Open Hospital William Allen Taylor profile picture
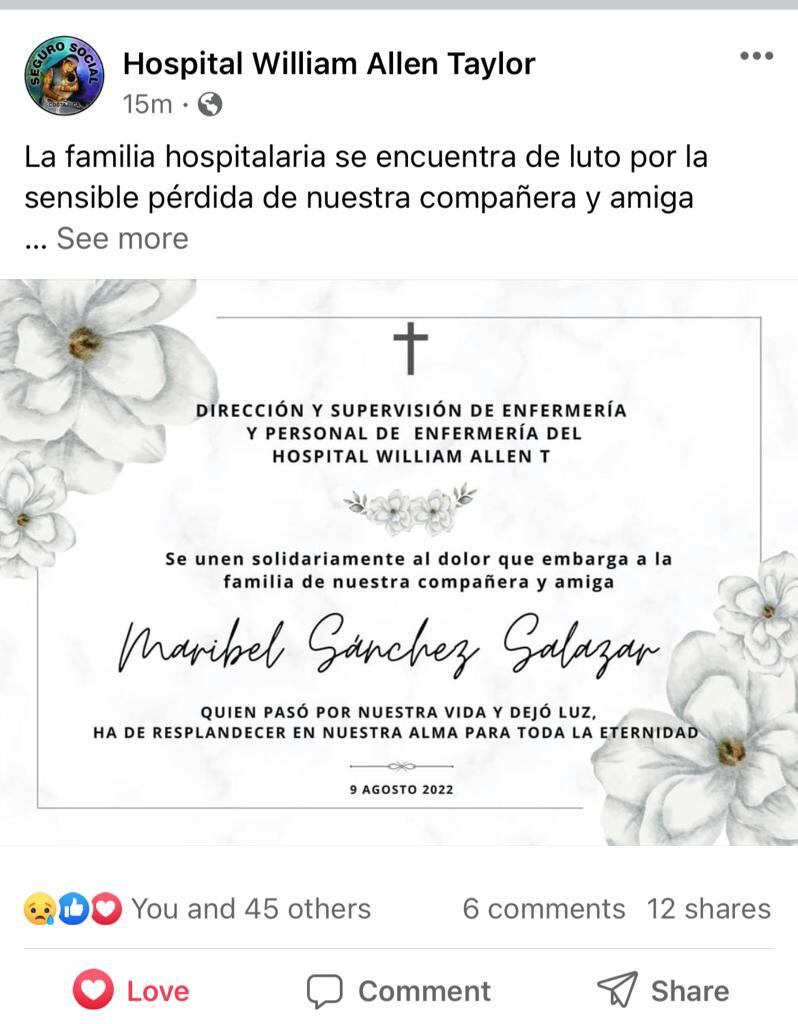The width and height of the screenshot is (798, 1024). click(65, 81)
